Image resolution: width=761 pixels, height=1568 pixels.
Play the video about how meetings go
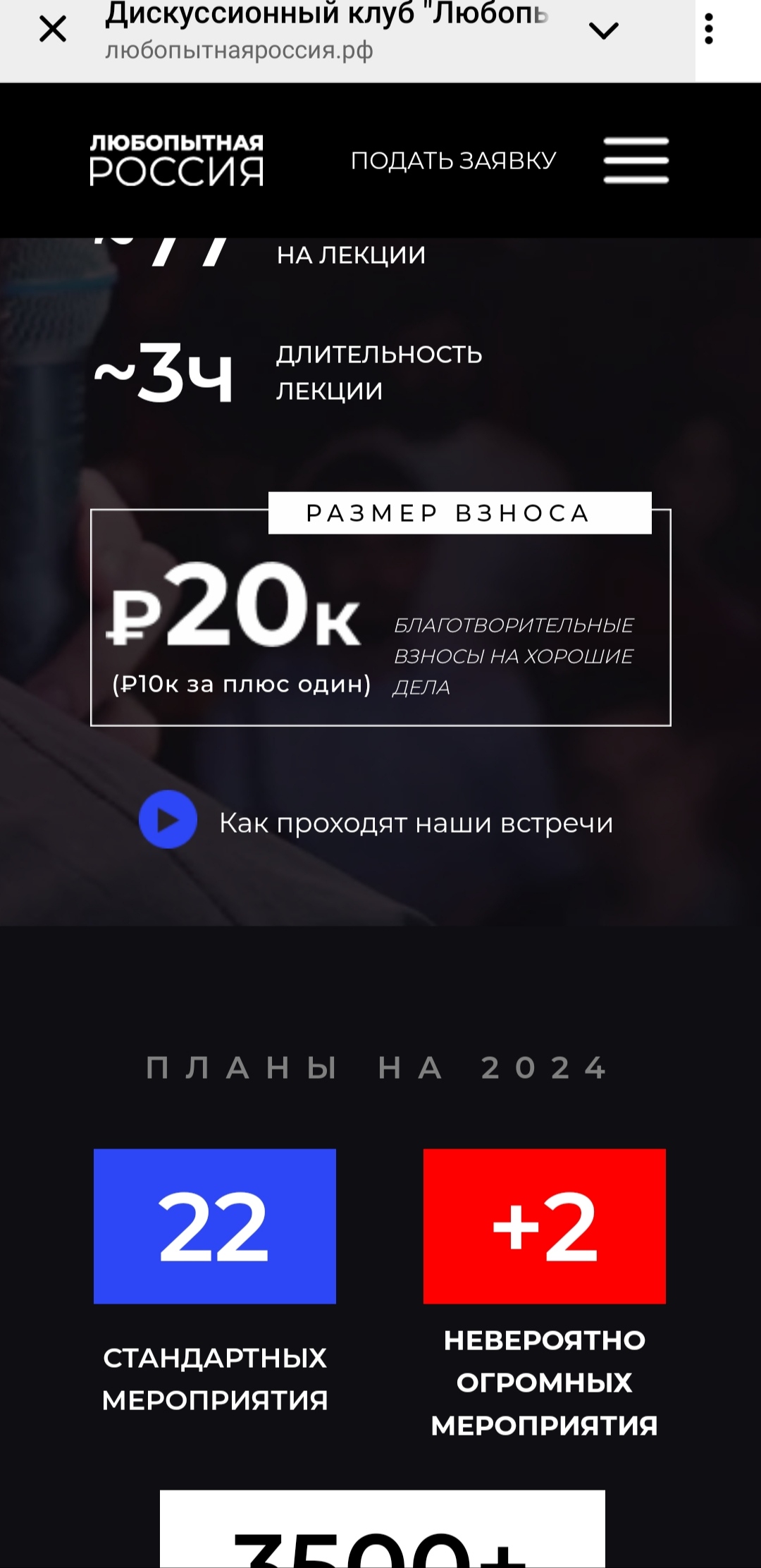(x=168, y=820)
